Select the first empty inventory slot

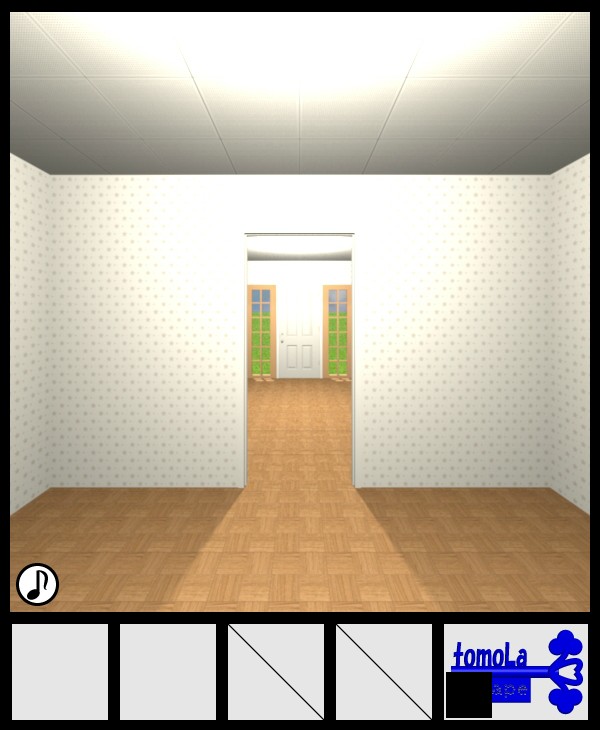point(60,672)
